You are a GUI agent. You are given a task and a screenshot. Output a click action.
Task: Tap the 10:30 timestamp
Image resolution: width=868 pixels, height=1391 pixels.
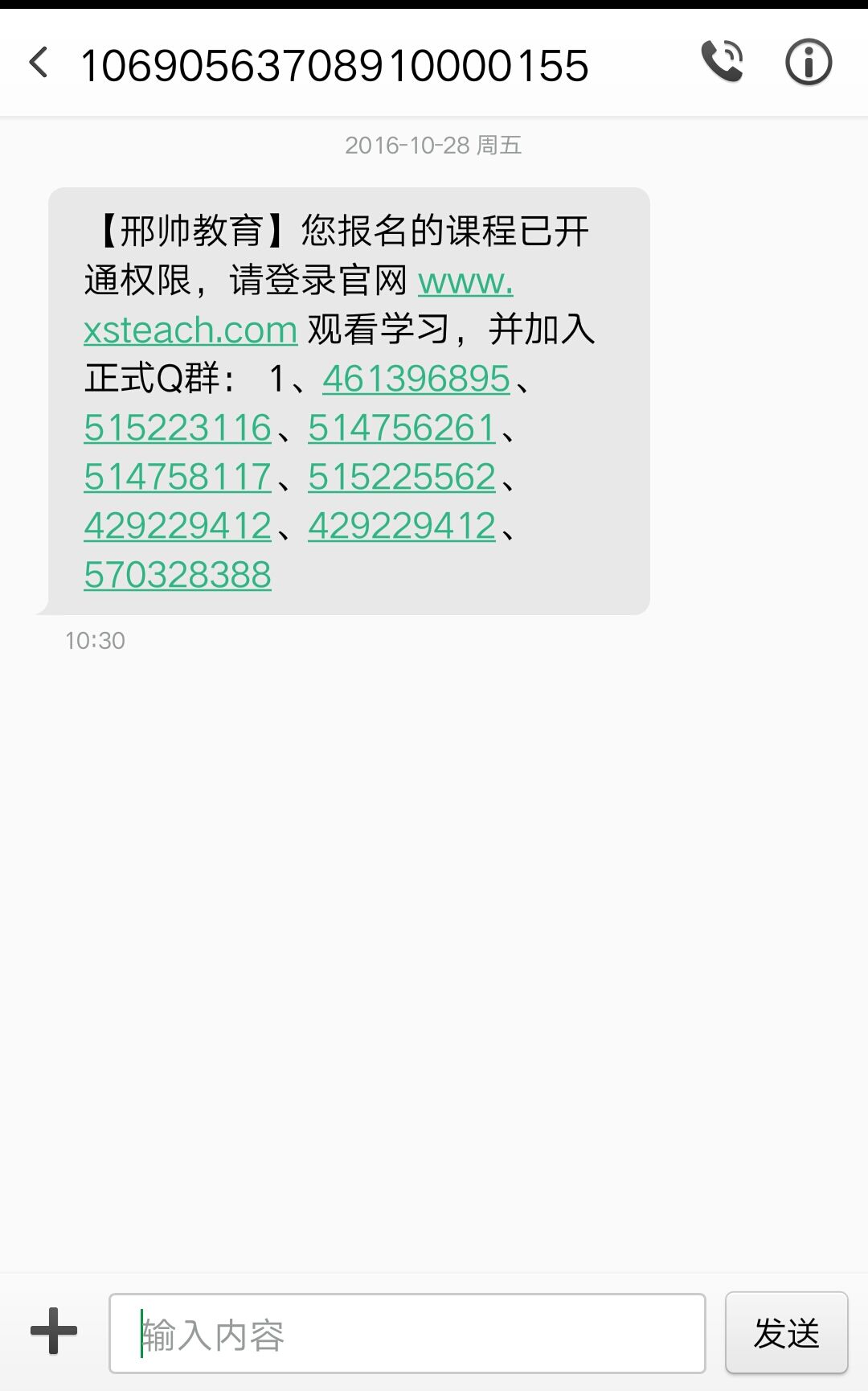click(x=94, y=641)
